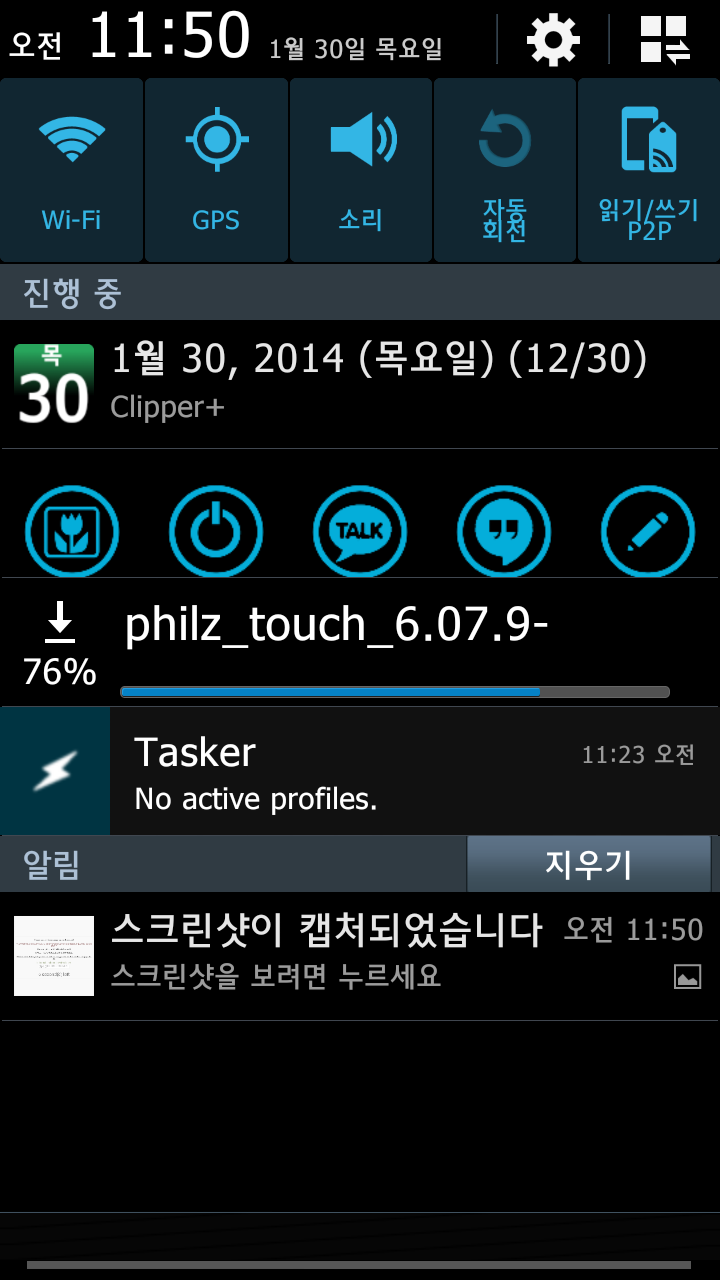Tap the power shortcut icon
The height and width of the screenshot is (1280, 720).
pos(216,532)
